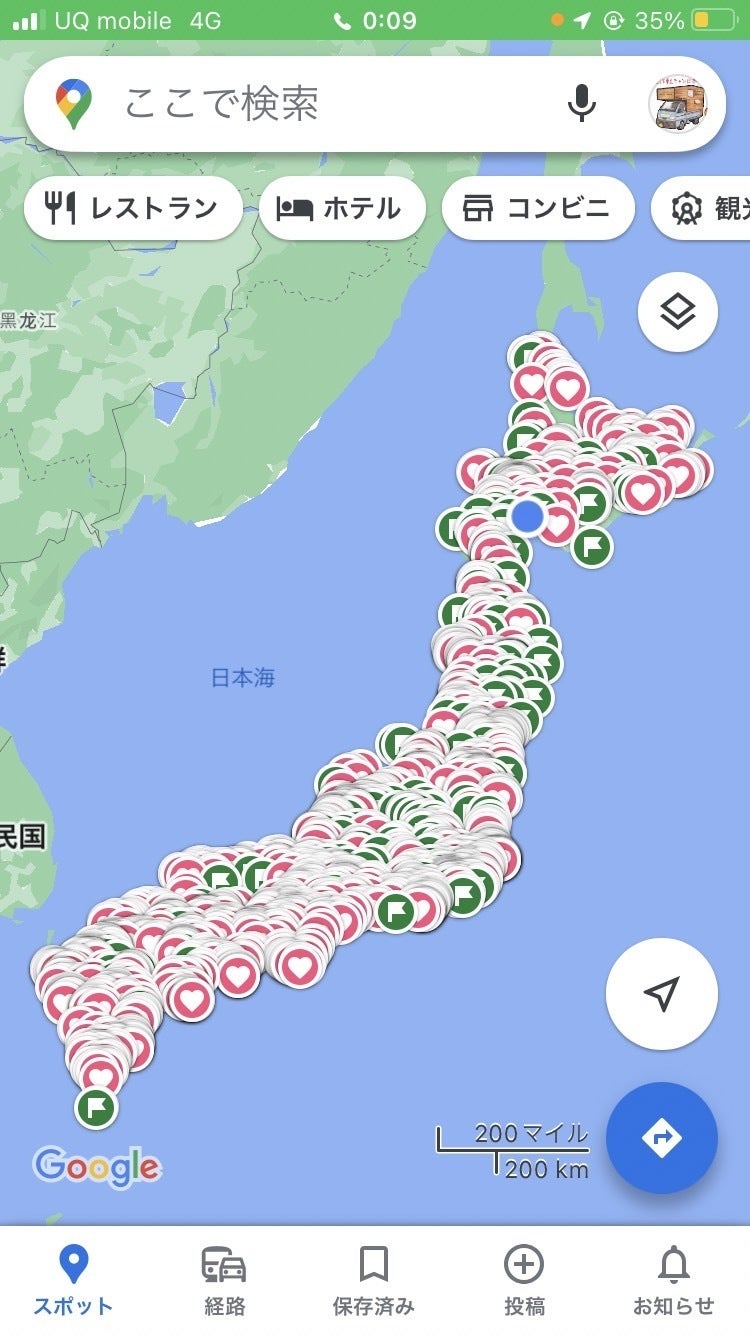
Task: Start voice search with the microphone
Action: 581,103
